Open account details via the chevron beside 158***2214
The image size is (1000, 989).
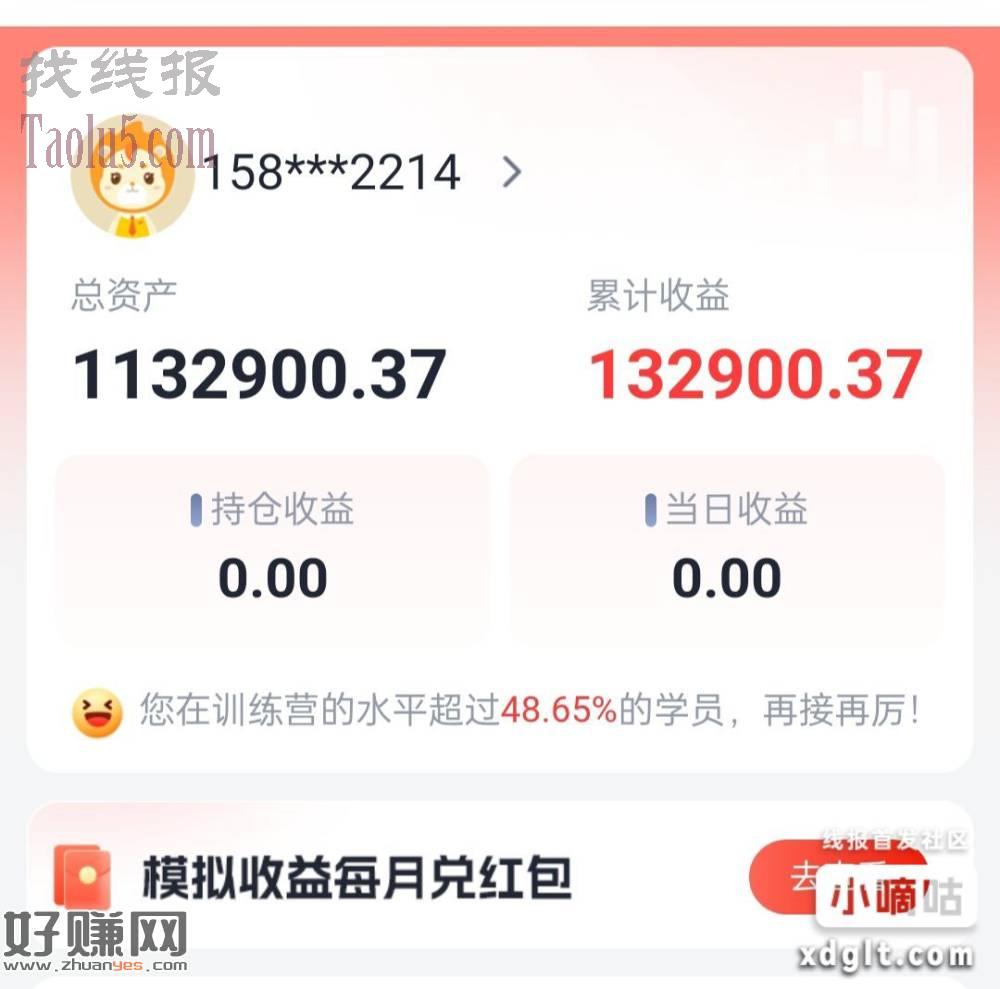[x=512, y=173]
